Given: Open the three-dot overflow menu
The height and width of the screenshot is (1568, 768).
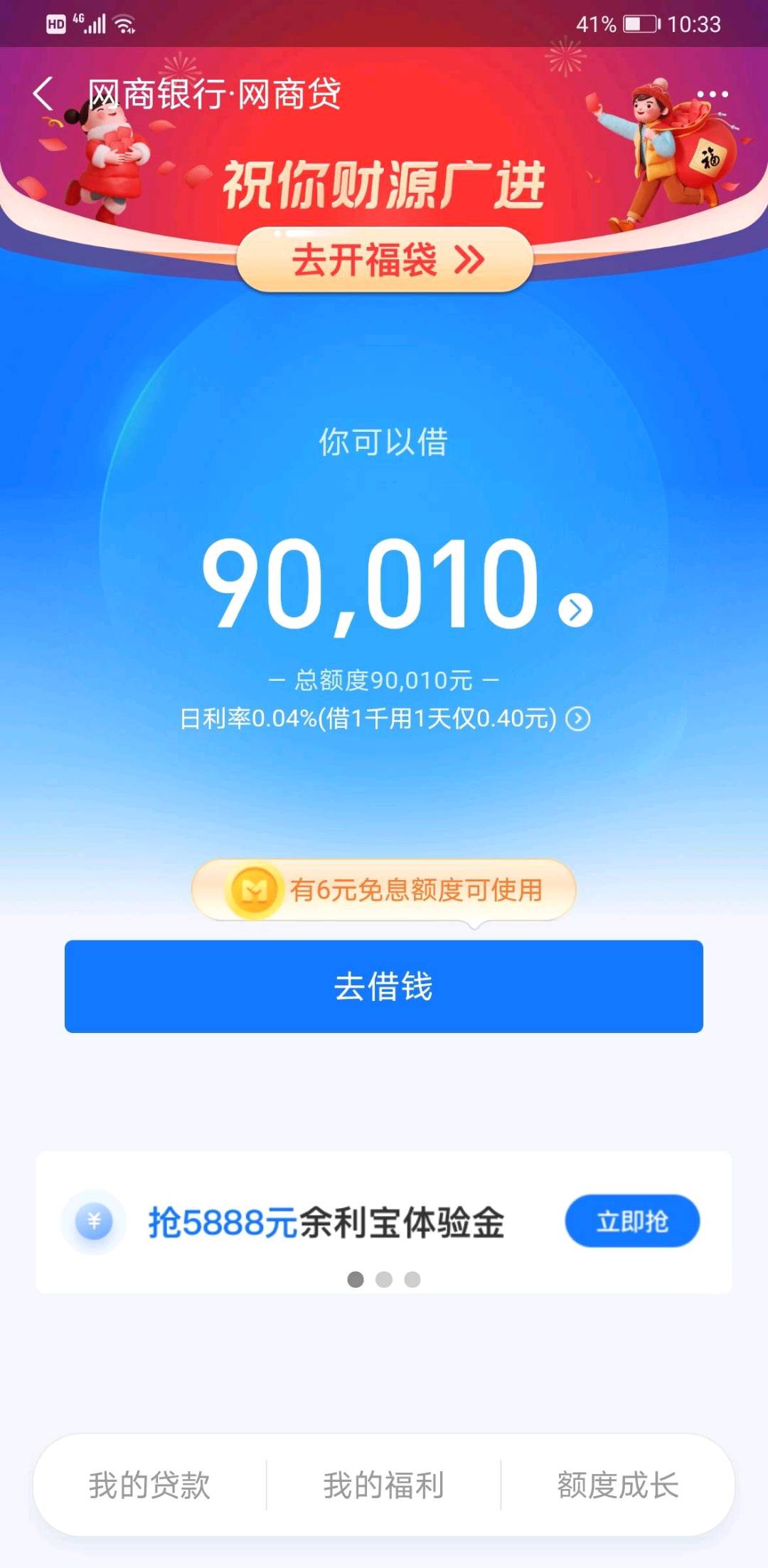Looking at the screenshot, I should (712, 94).
